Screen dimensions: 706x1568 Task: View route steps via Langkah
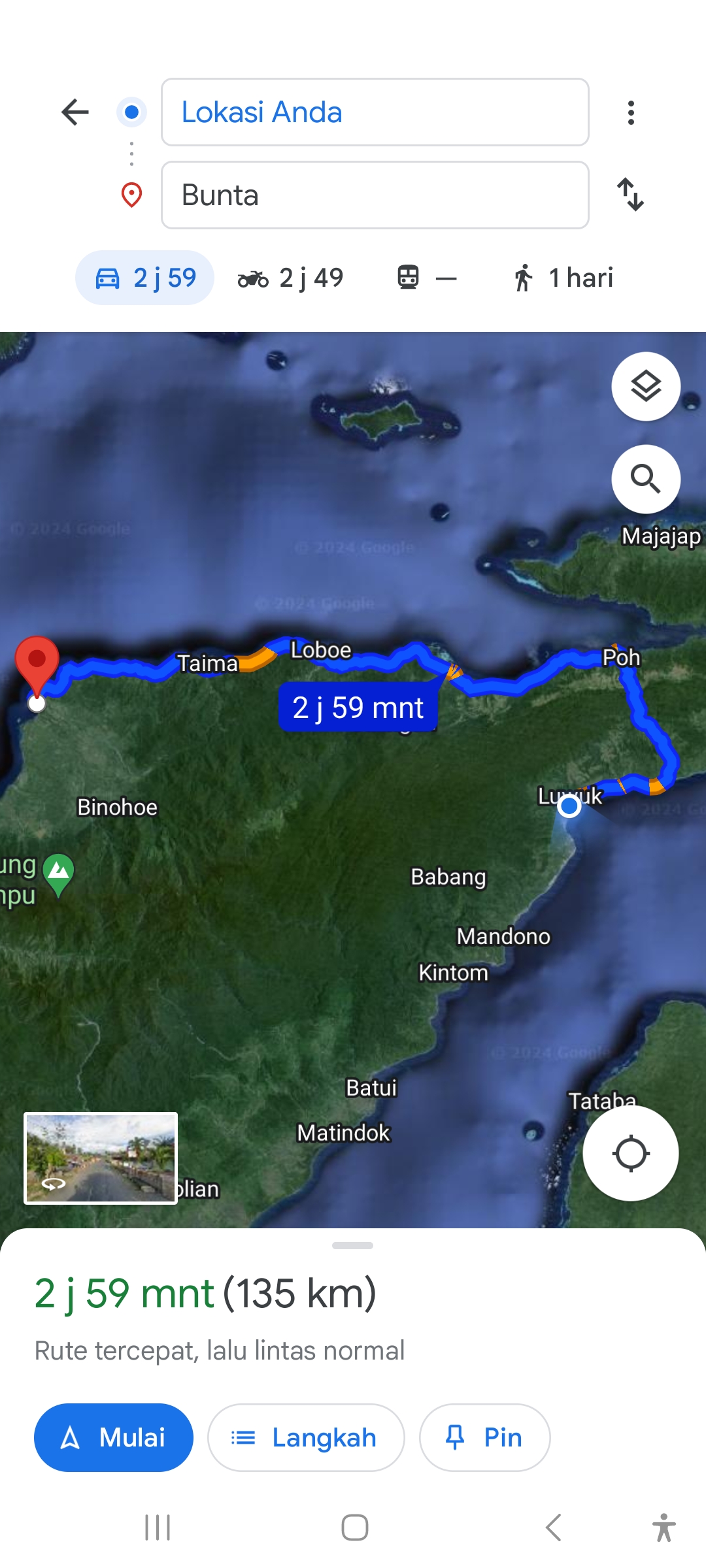click(x=306, y=1437)
